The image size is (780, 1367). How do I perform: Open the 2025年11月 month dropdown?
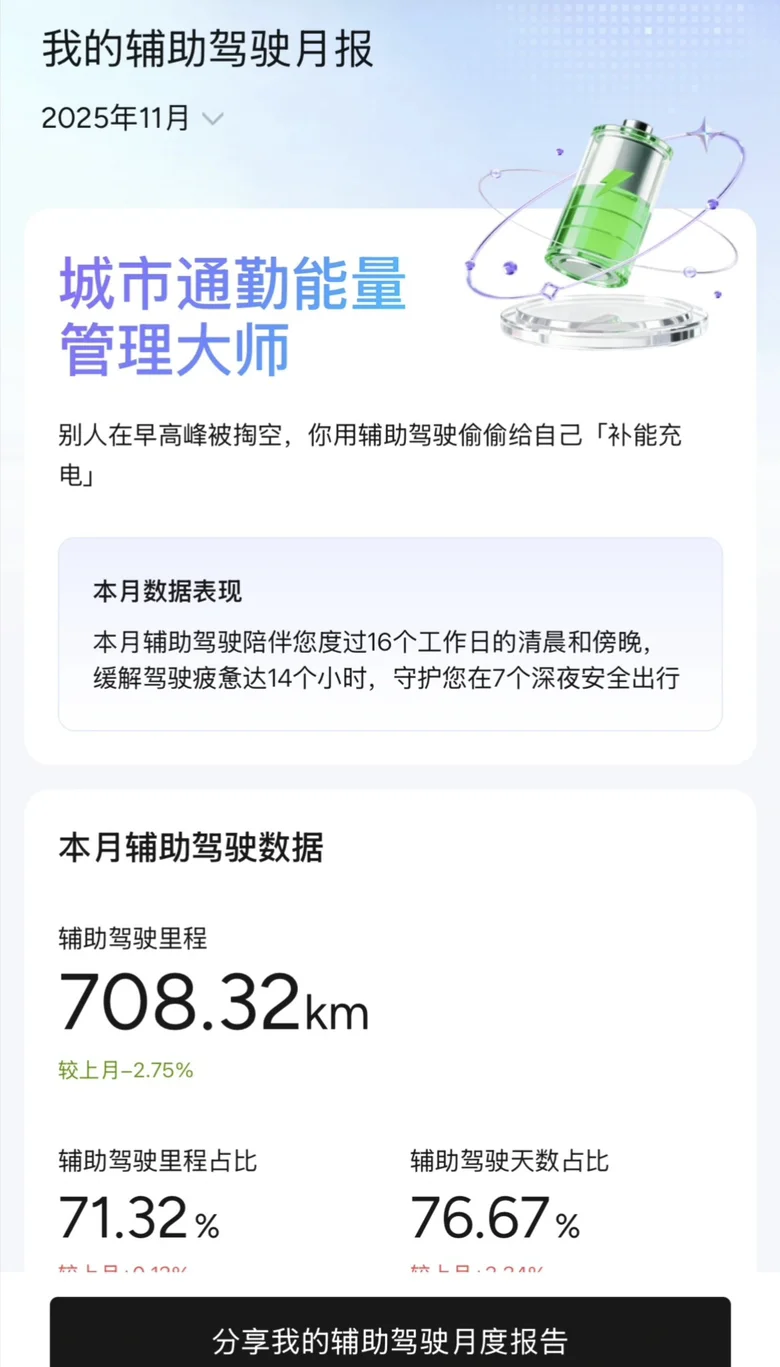(x=132, y=118)
